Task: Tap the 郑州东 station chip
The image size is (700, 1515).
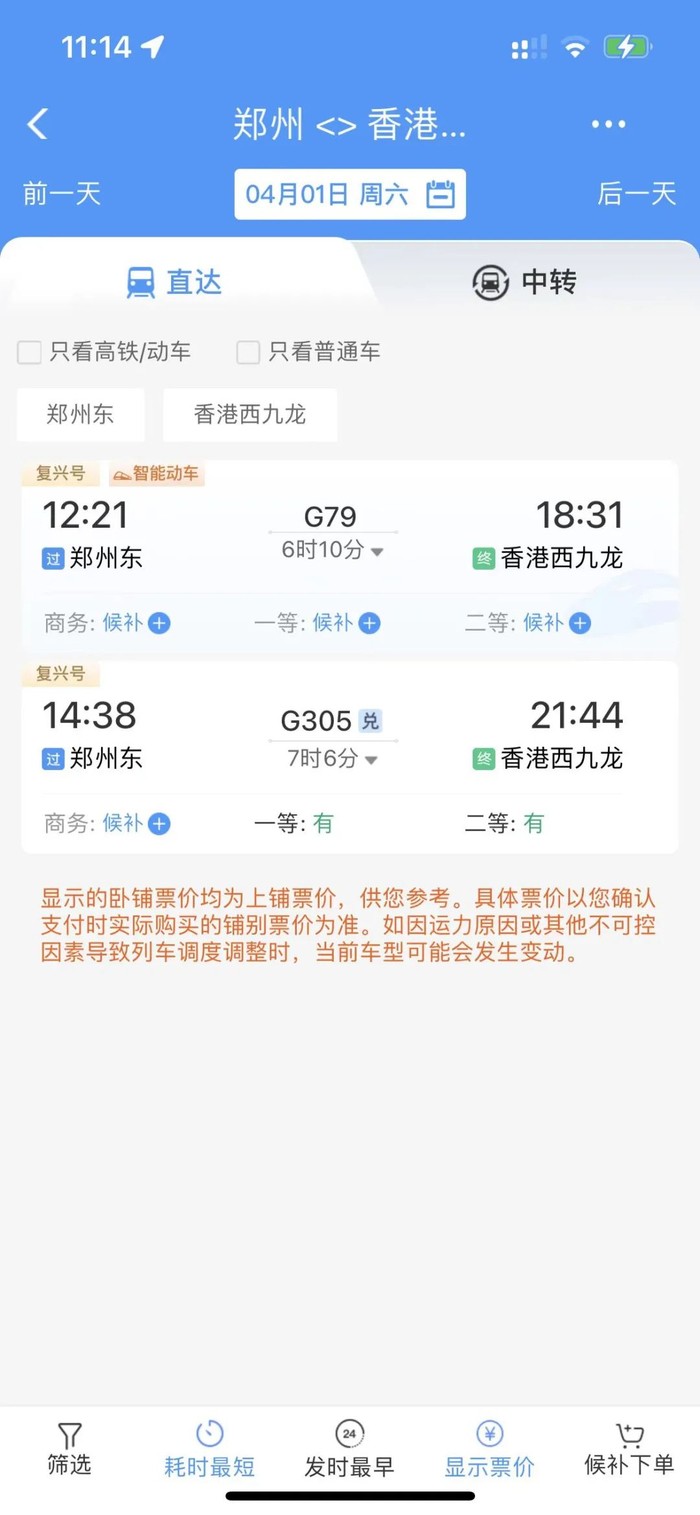Action: [x=80, y=414]
